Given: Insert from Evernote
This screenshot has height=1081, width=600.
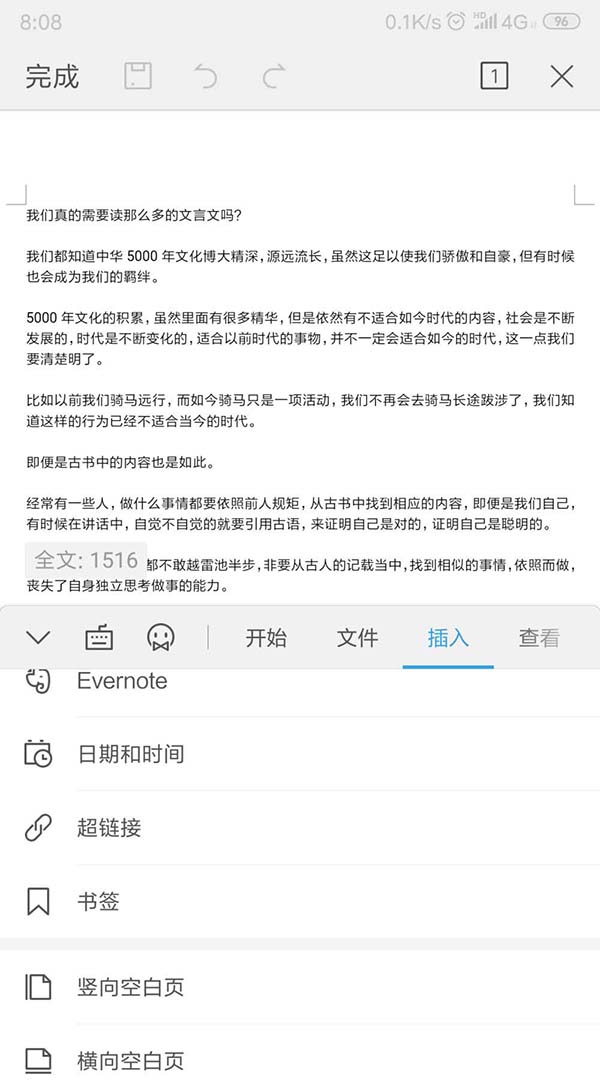Looking at the screenshot, I should 122,682.
